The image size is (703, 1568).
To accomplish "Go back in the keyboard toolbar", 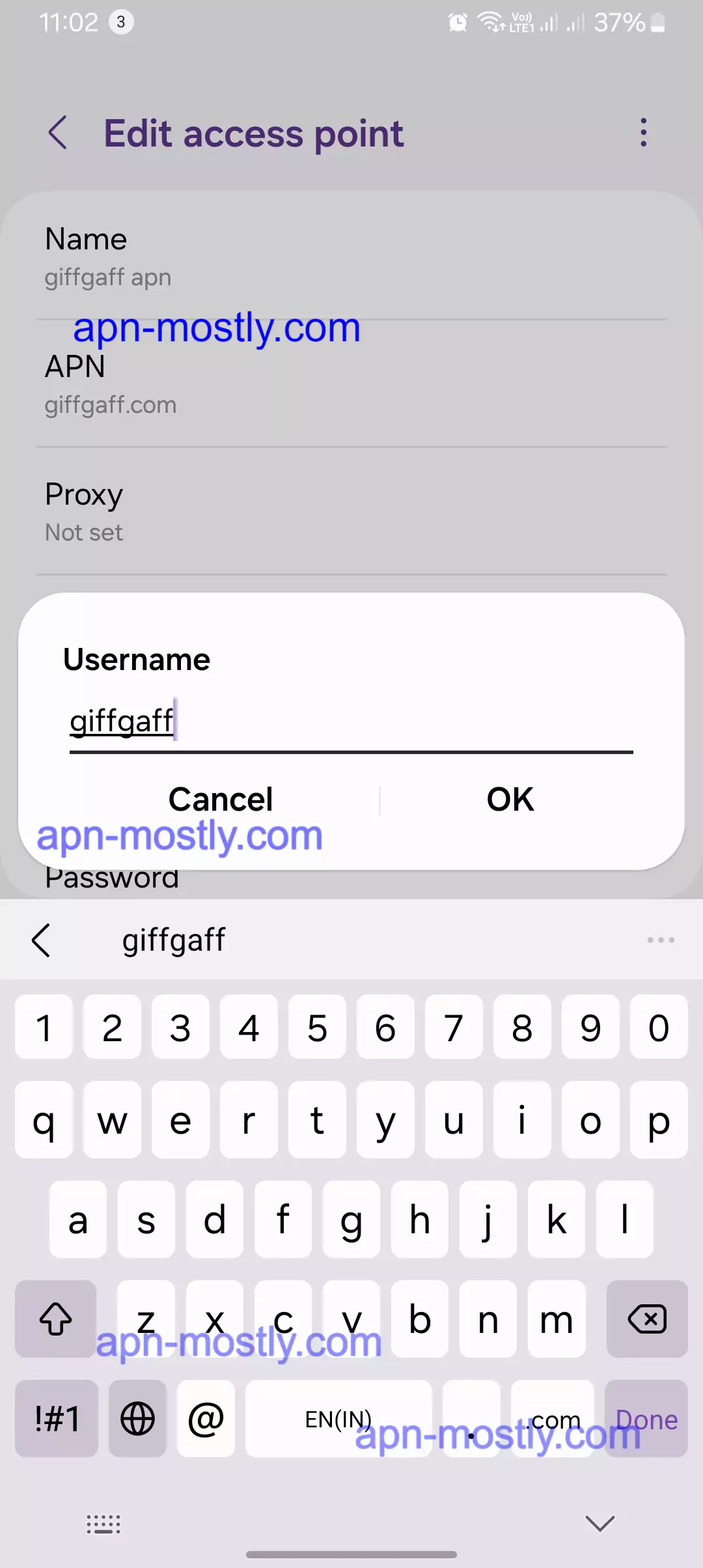I will [x=41, y=940].
